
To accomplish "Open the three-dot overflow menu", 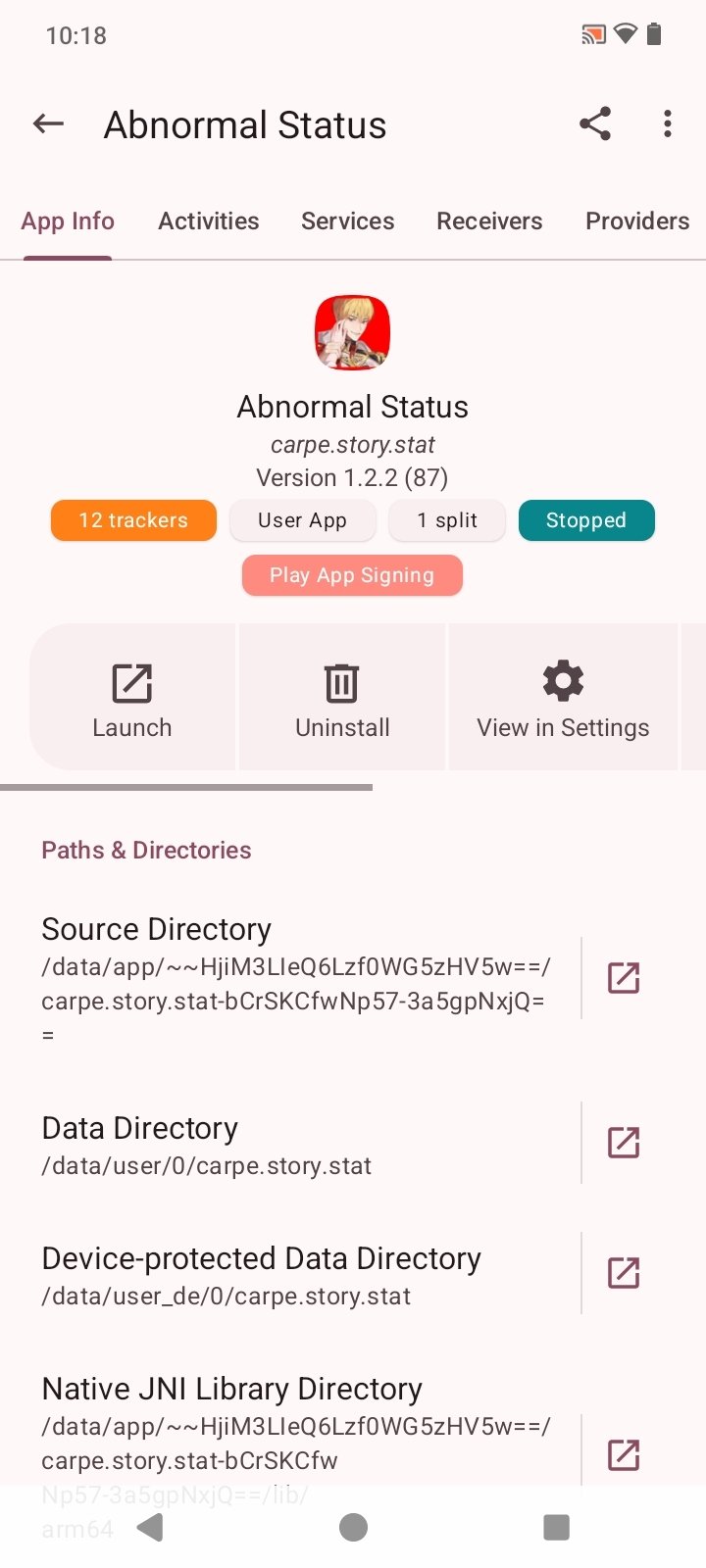I will [x=668, y=124].
